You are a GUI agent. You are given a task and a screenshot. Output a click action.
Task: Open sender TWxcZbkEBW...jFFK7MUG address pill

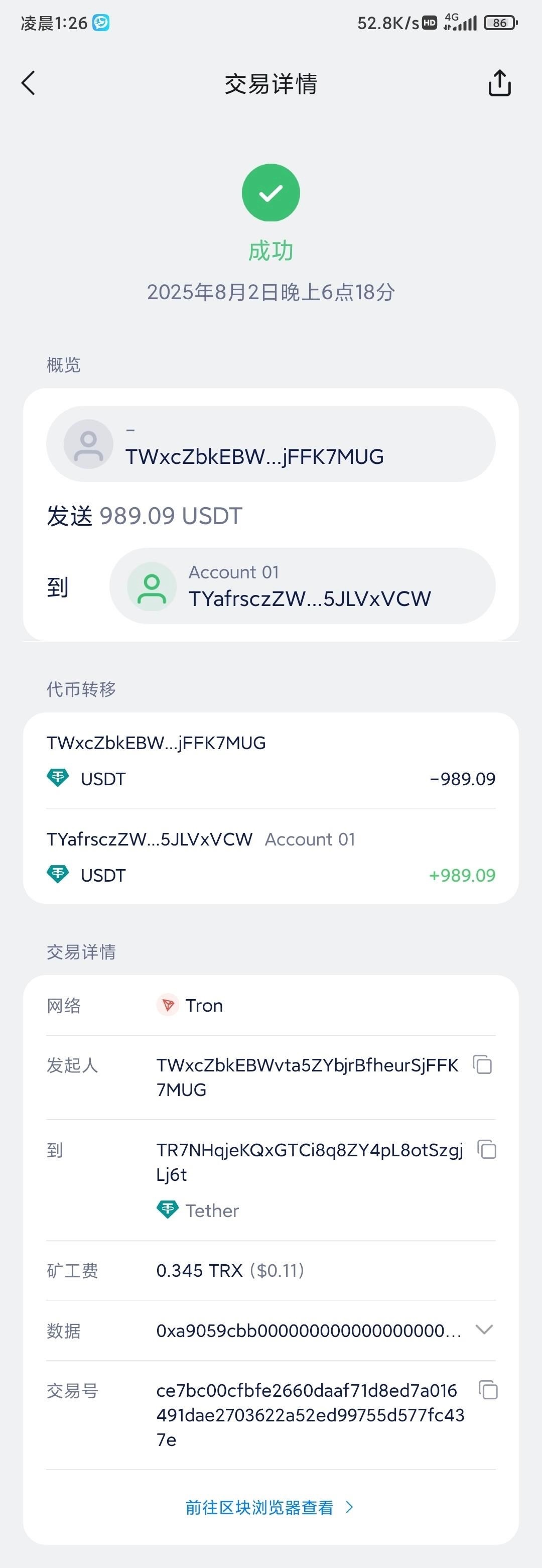coord(270,444)
